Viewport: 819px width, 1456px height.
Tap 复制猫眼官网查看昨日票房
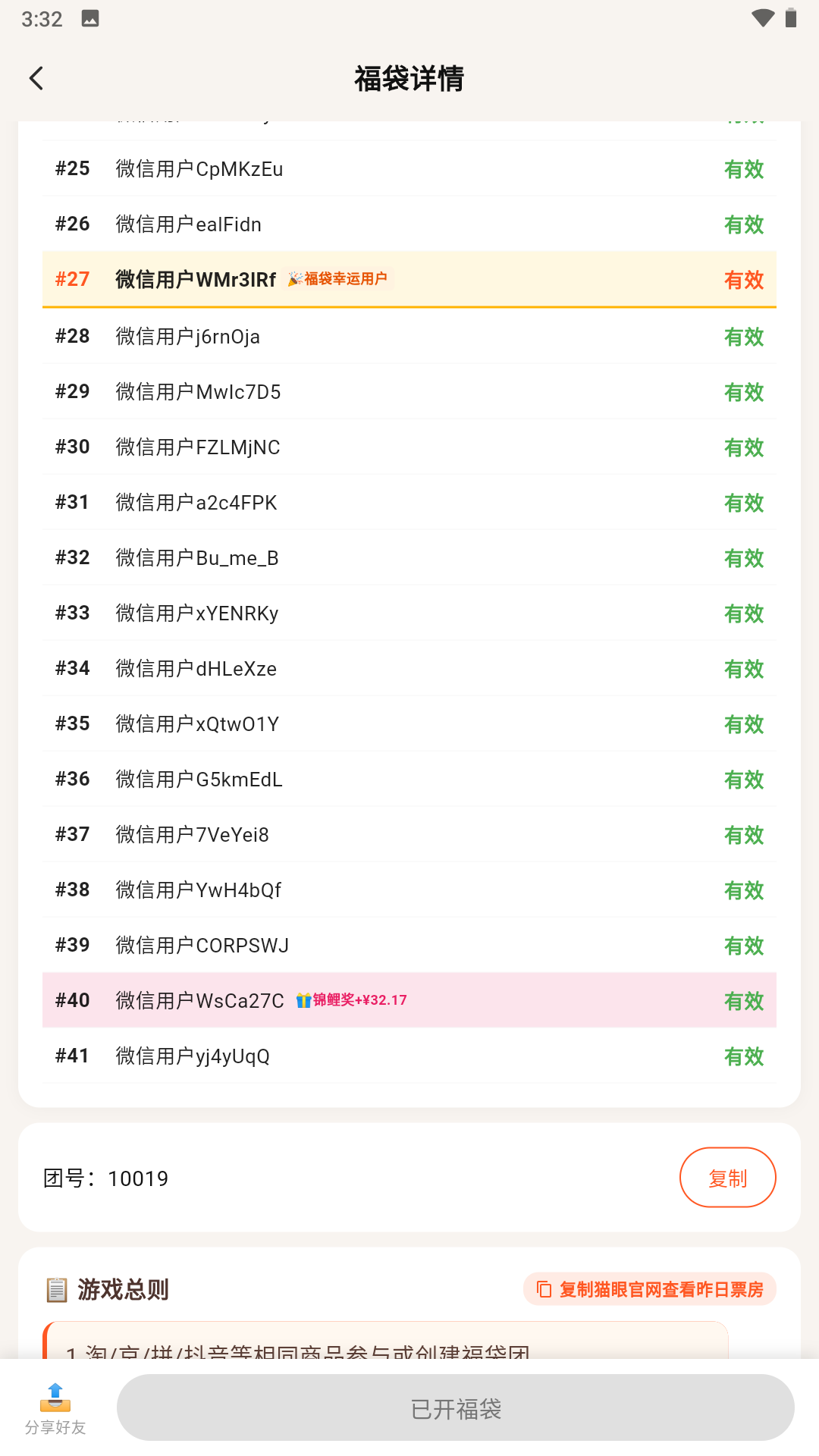[x=650, y=1289]
